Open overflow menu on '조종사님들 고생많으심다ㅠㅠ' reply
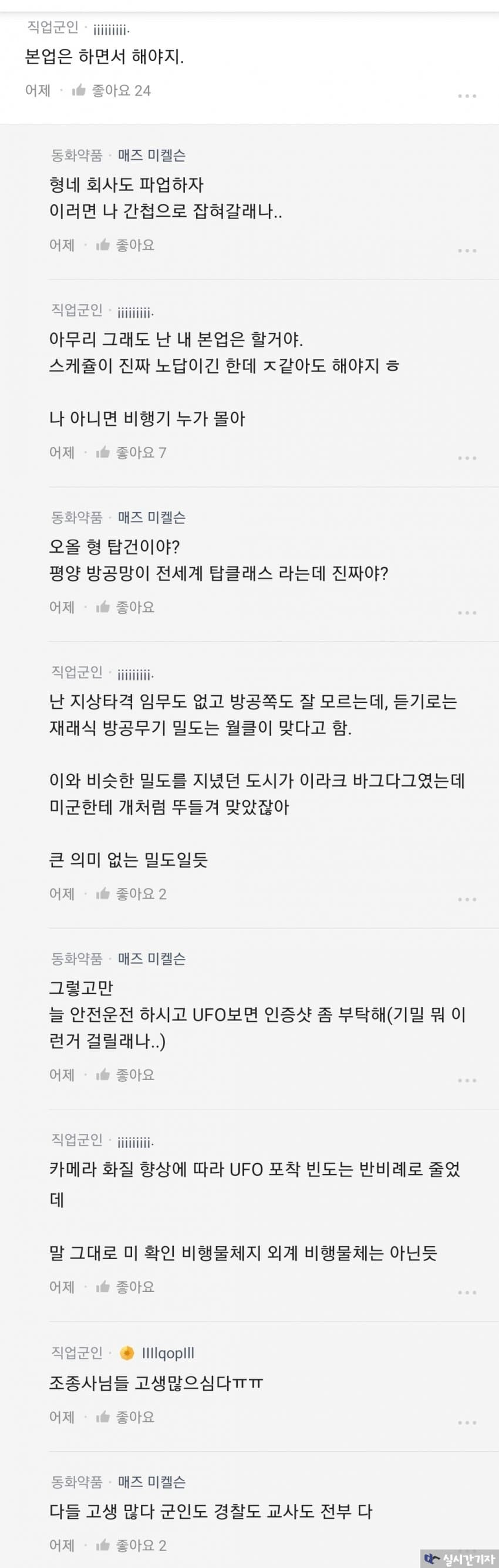This screenshot has height=1568, width=499. pos(467,1422)
